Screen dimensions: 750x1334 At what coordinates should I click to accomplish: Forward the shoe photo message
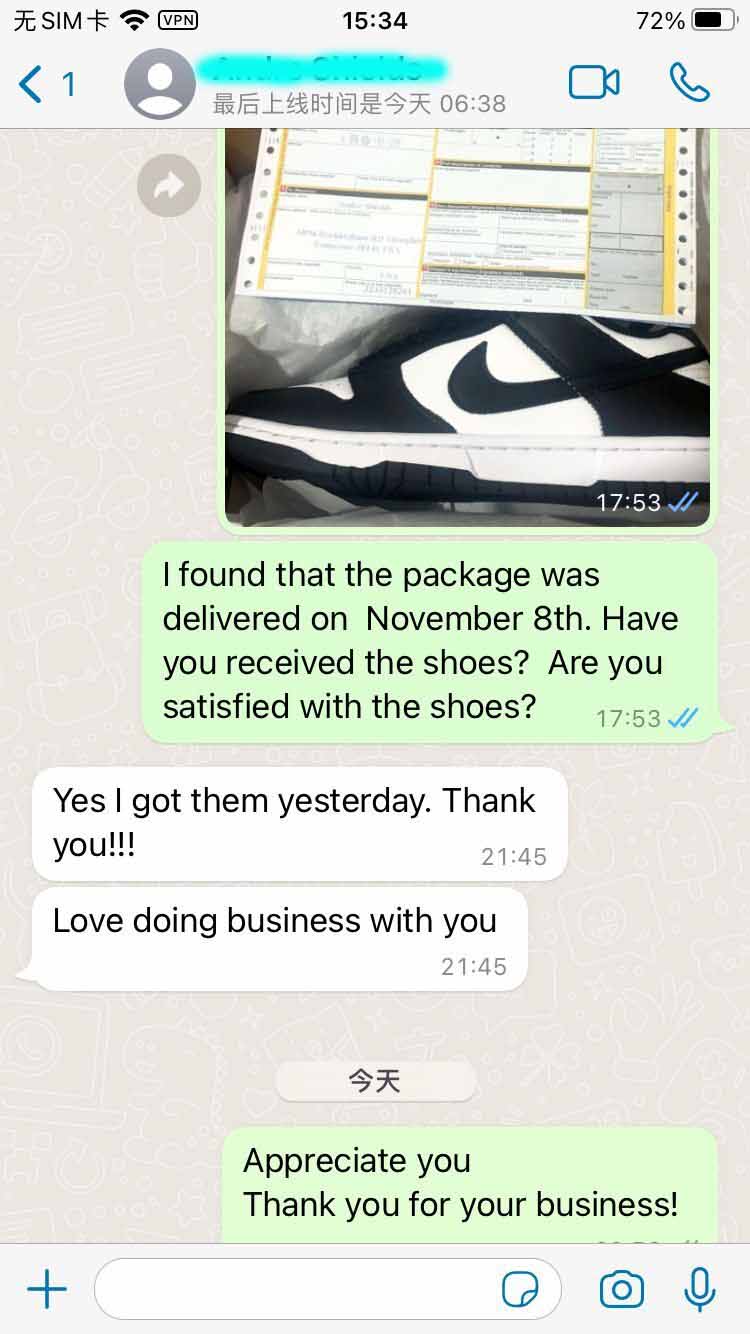pos(169,185)
